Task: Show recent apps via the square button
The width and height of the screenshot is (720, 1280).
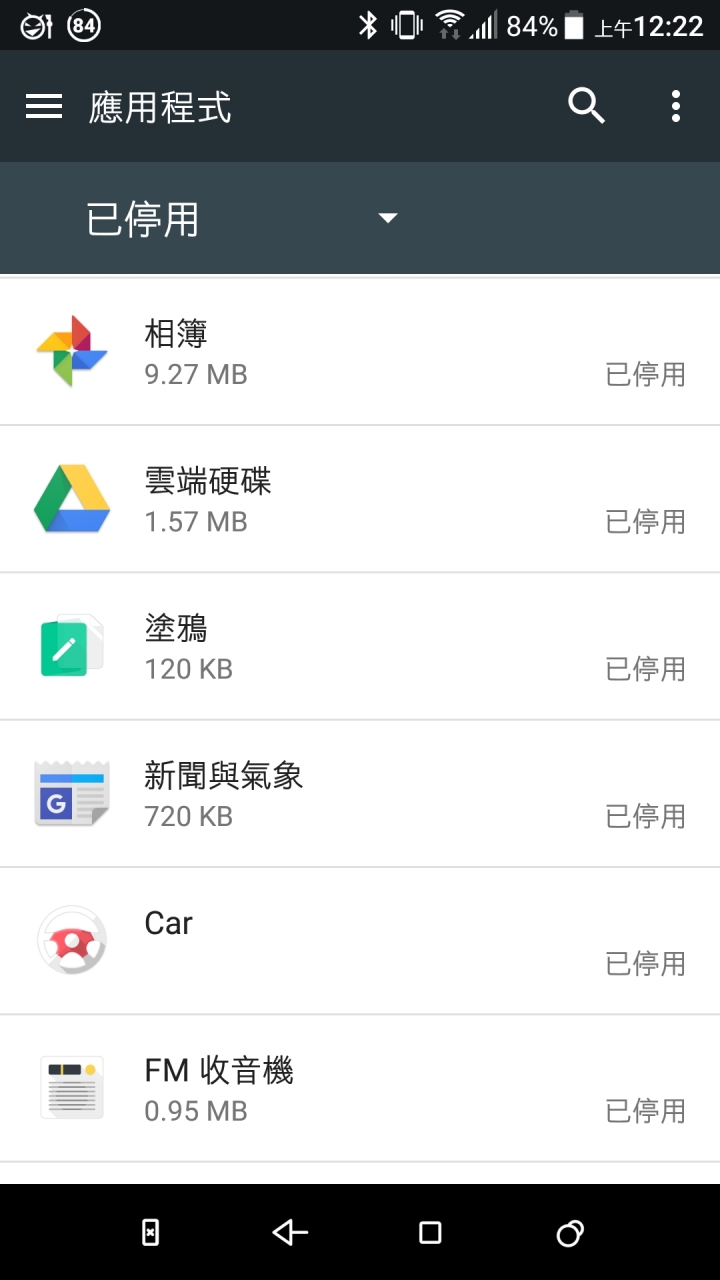Action: click(x=430, y=1233)
